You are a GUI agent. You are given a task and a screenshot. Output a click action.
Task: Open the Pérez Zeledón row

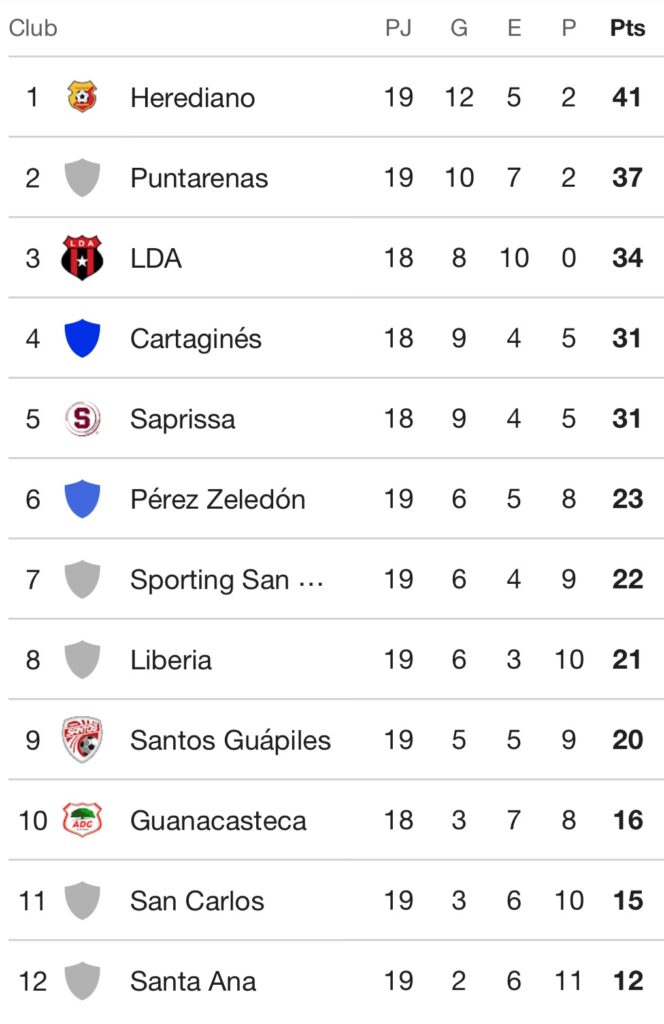[218, 499]
